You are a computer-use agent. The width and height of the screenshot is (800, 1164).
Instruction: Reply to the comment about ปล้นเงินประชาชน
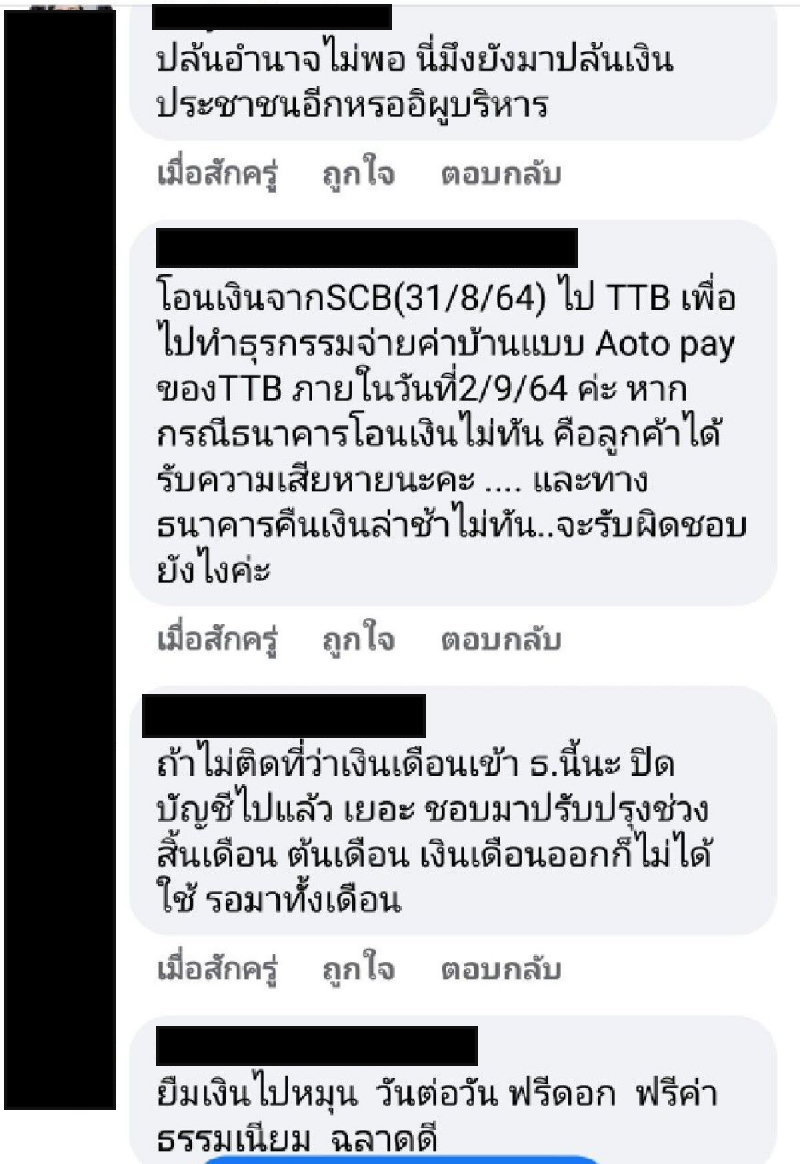point(501,175)
